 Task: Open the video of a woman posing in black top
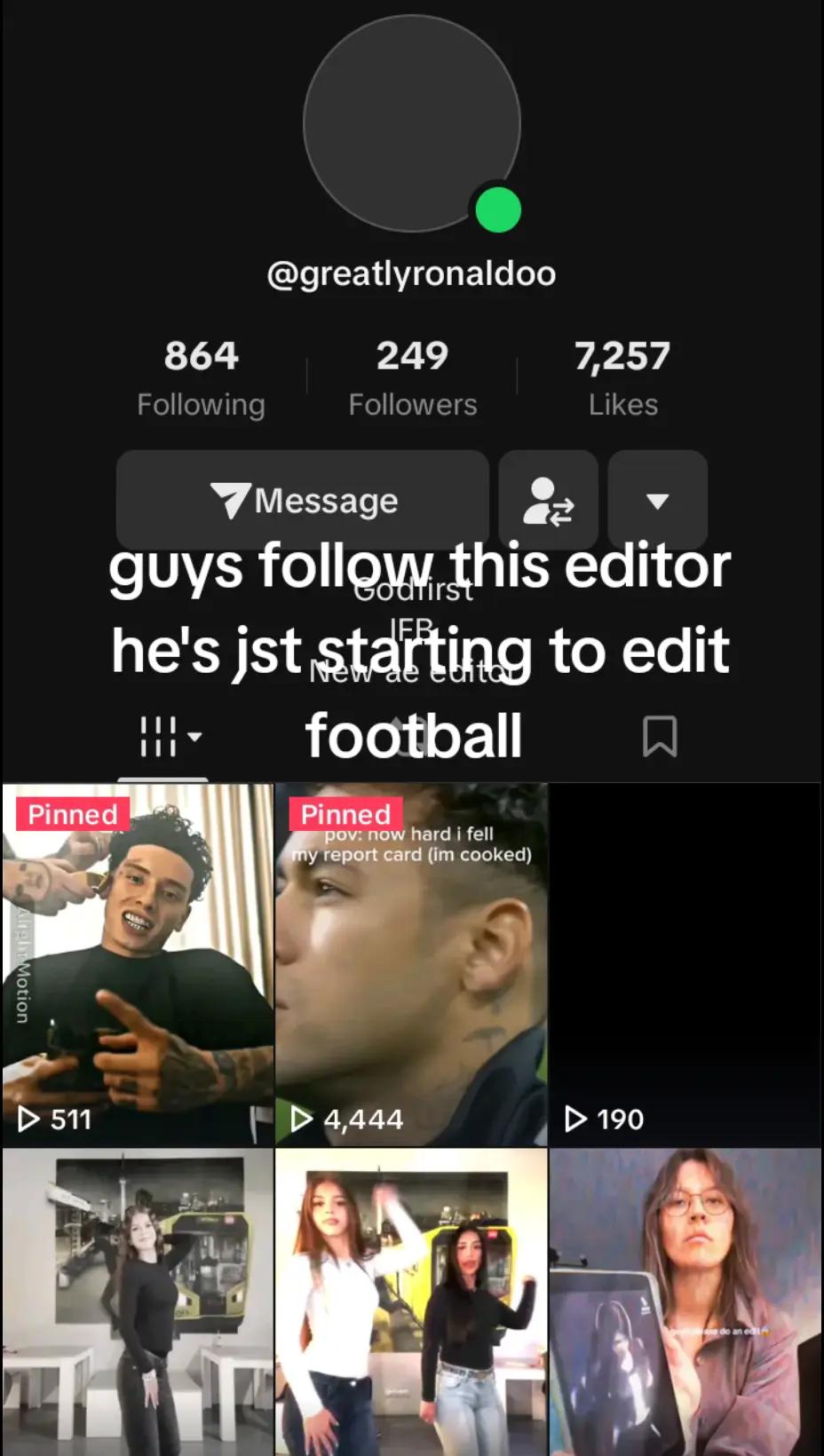tap(138, 1301)
